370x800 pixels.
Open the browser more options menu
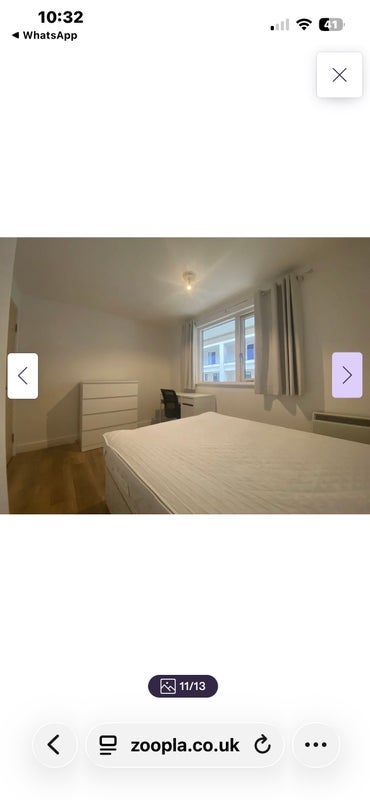point(315,745)
